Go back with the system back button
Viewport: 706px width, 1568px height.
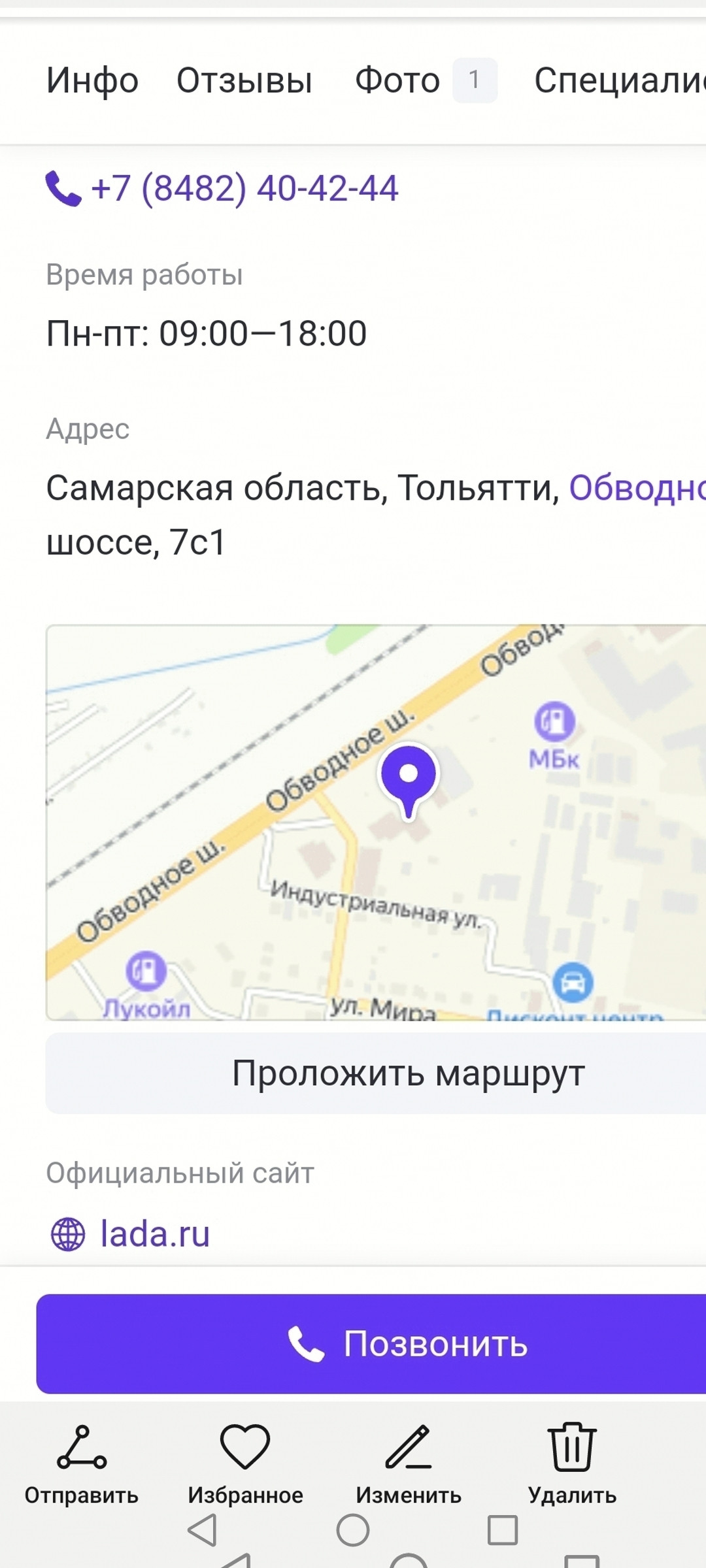[203, 1530]
